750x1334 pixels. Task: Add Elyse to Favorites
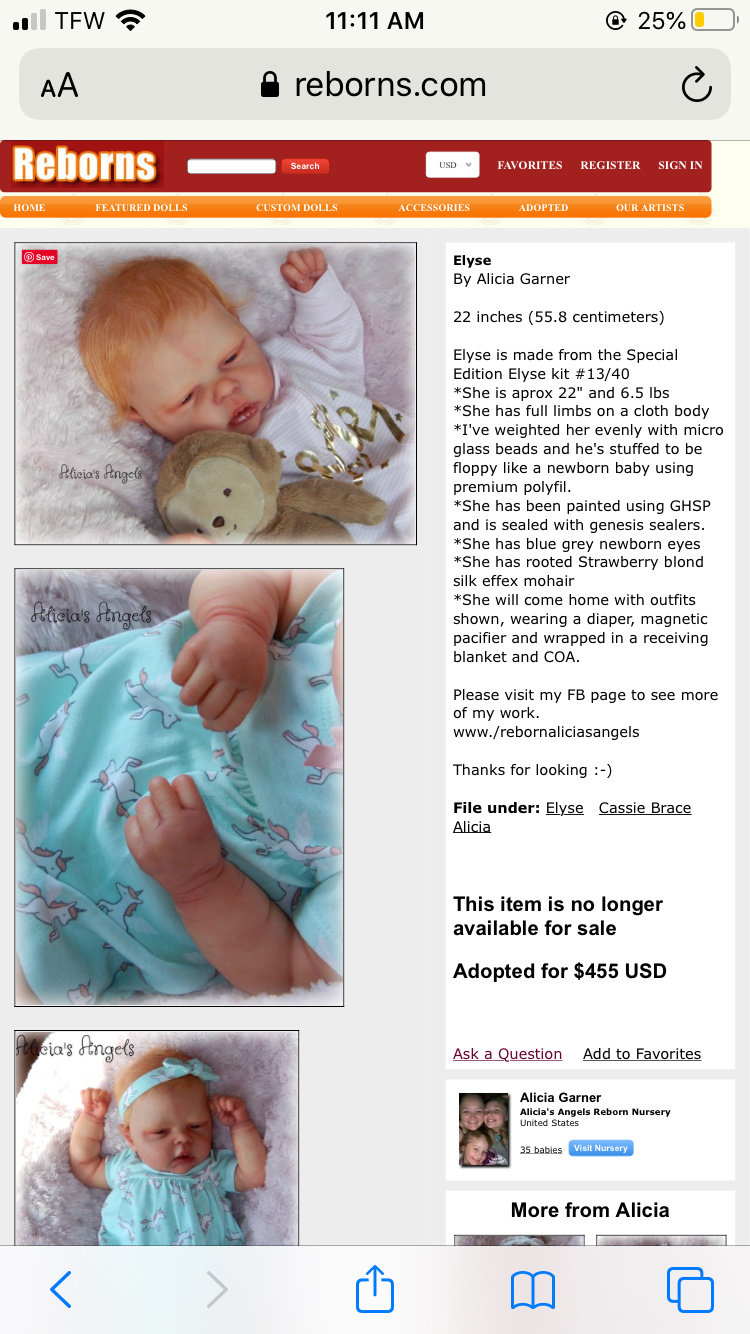tap(642, 1054)
